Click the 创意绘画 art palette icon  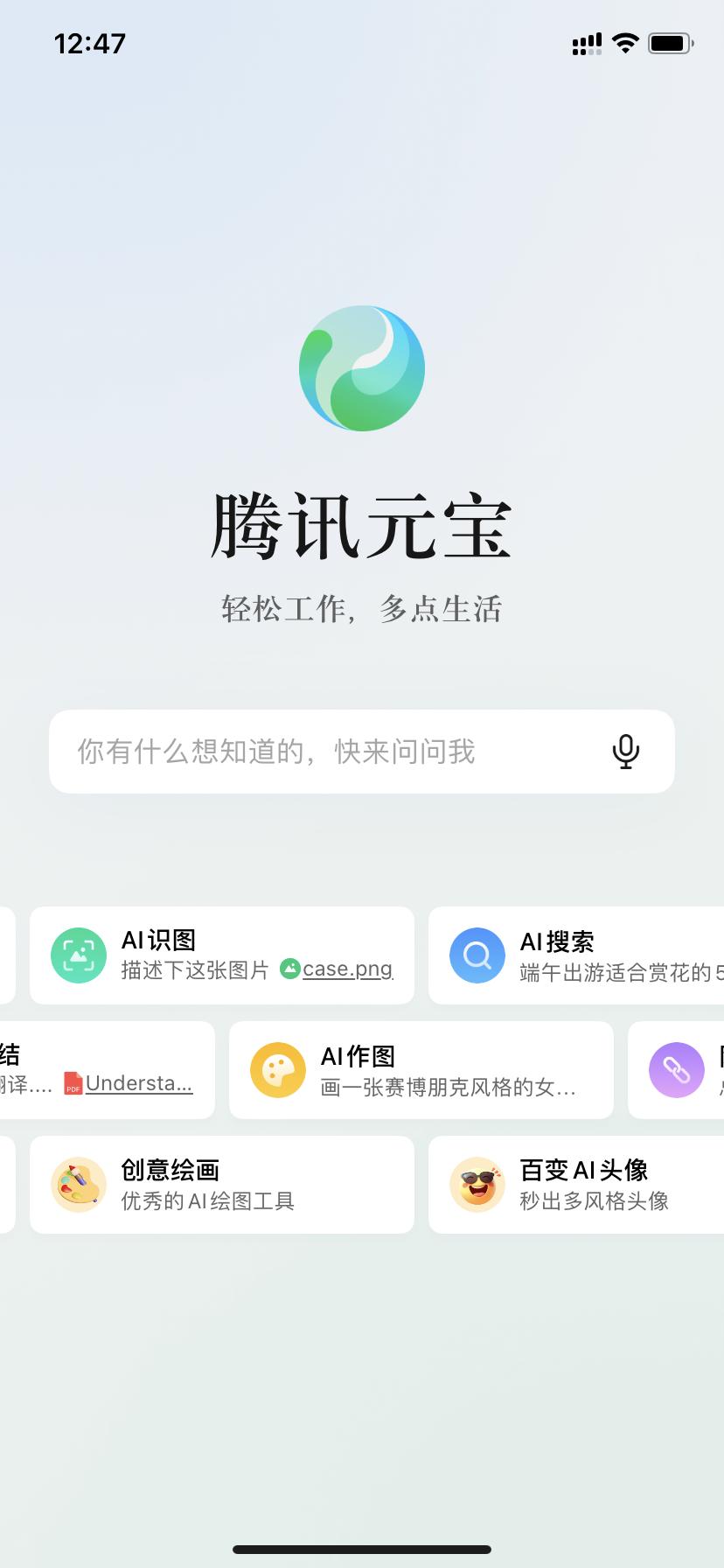(x=79, y=1184)
